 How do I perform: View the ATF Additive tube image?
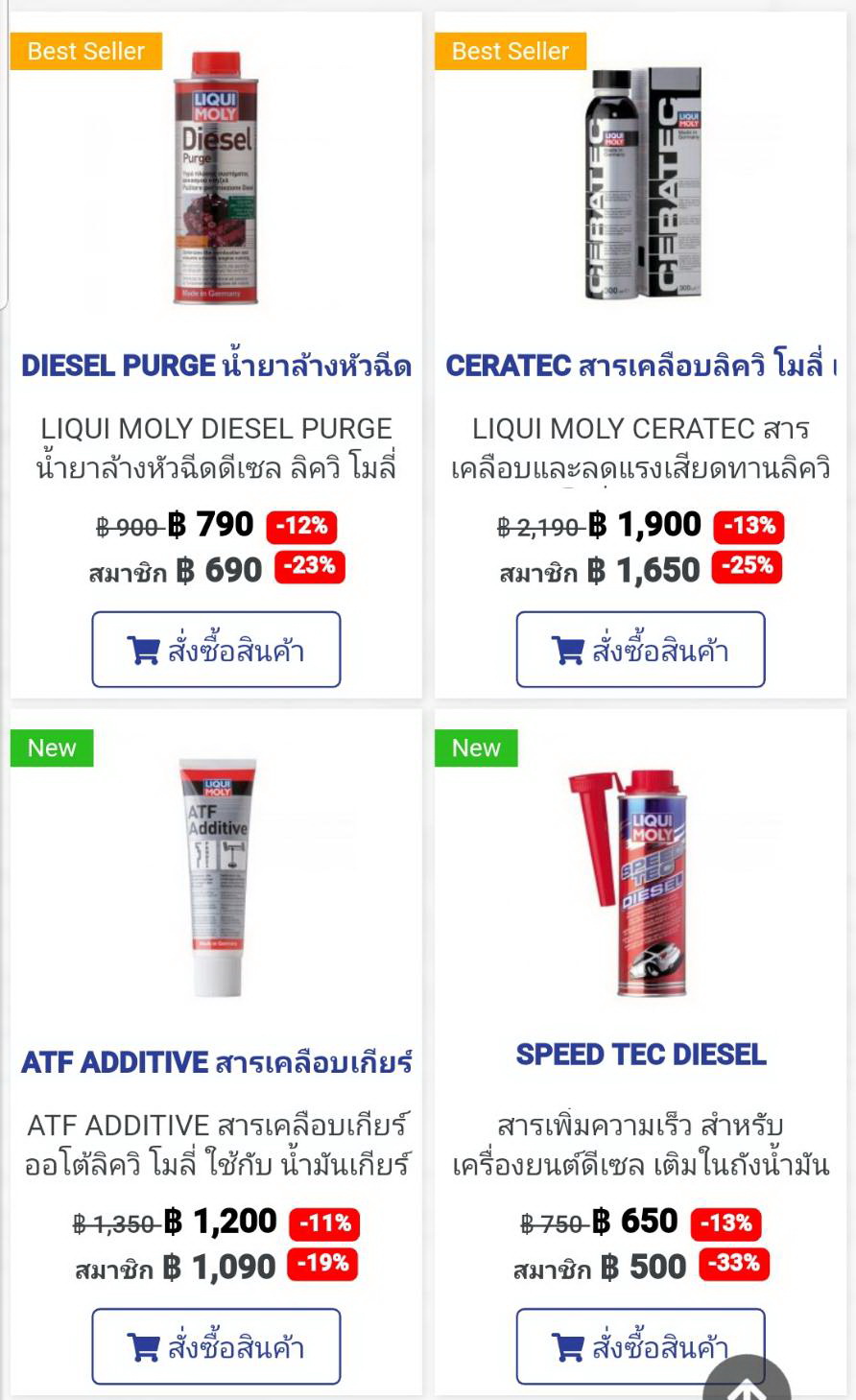pyautogui.click(x=217, y=878)
